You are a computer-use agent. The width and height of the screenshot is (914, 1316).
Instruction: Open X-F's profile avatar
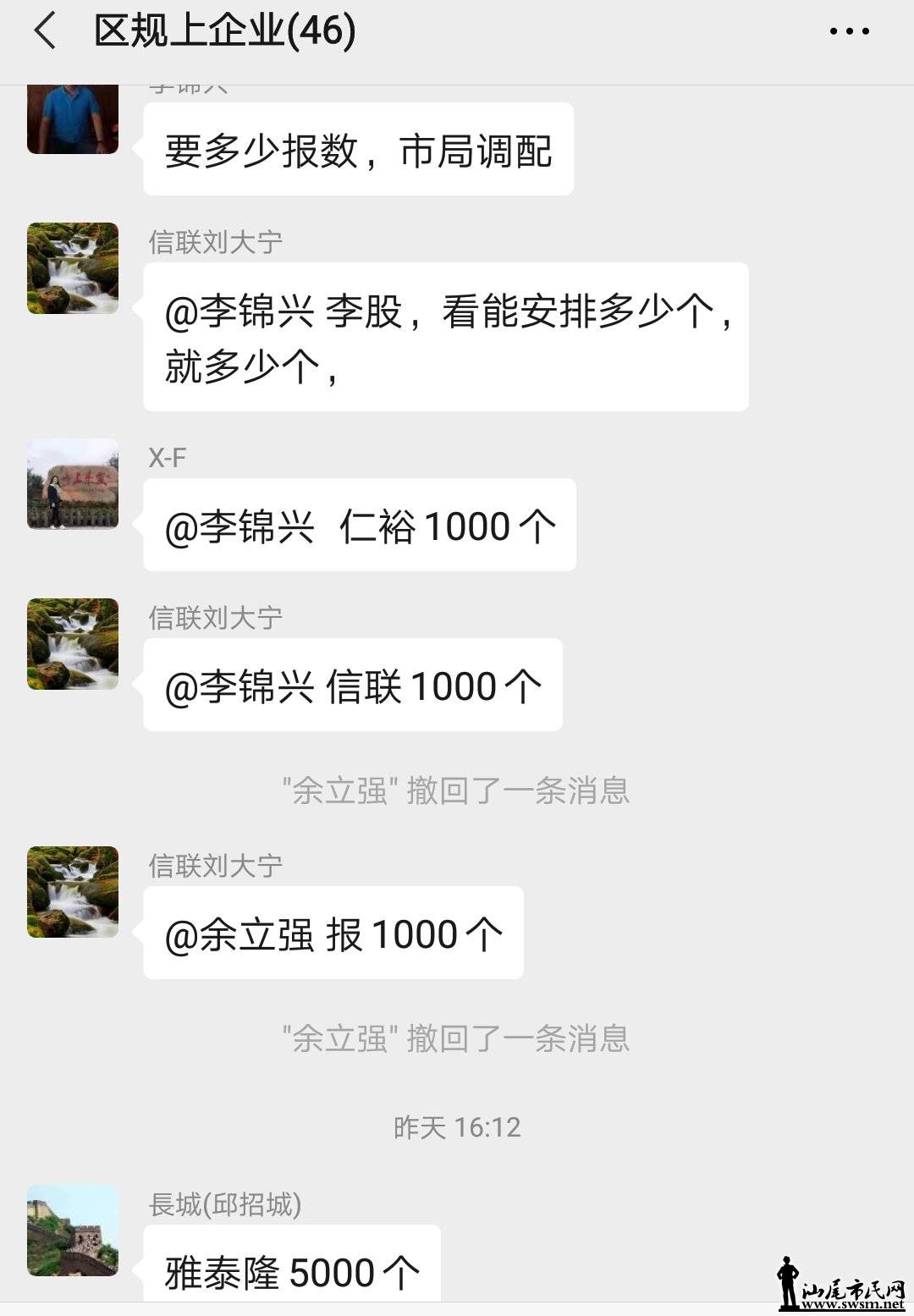73,483
